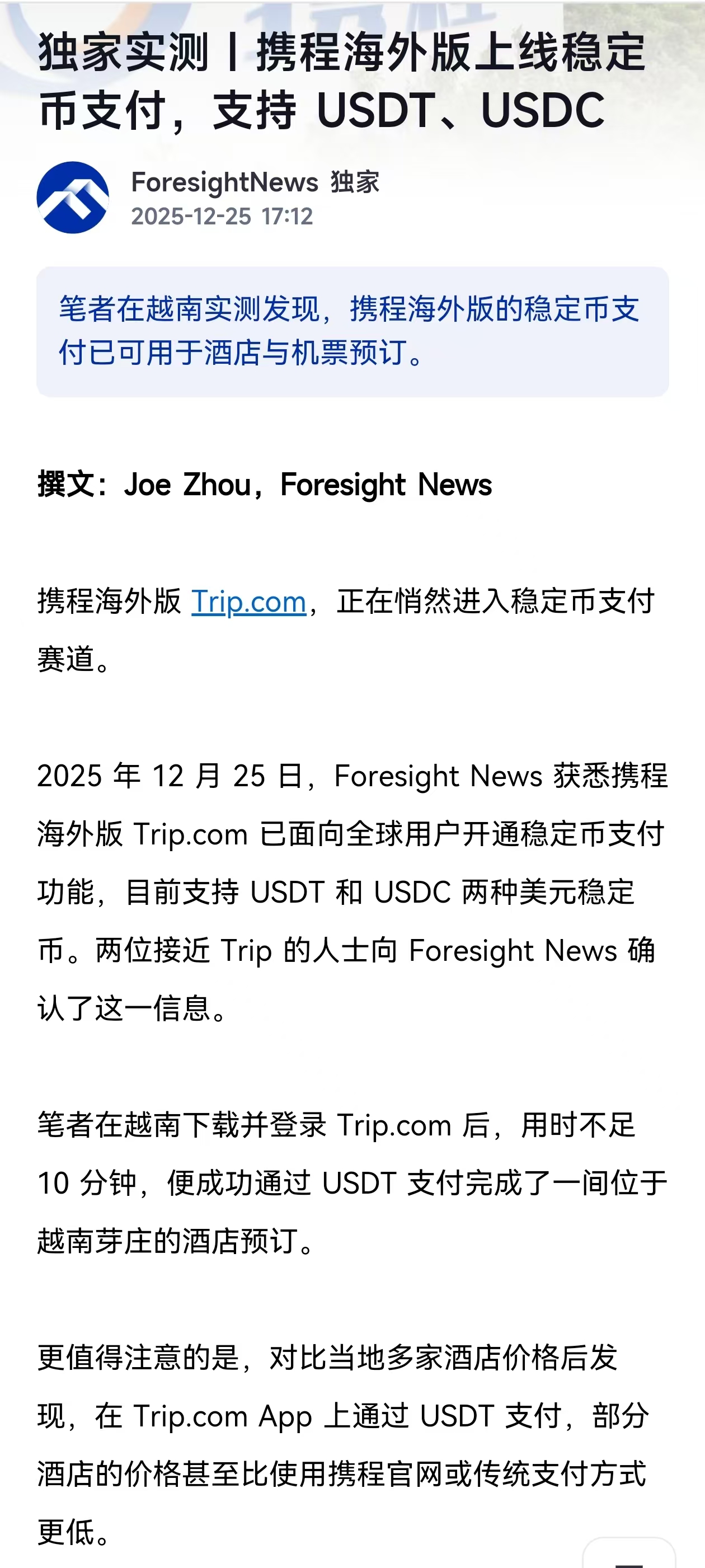Open the underlined Trip.com link
The height and width of the screenshot is (1568, 705).
248,602
